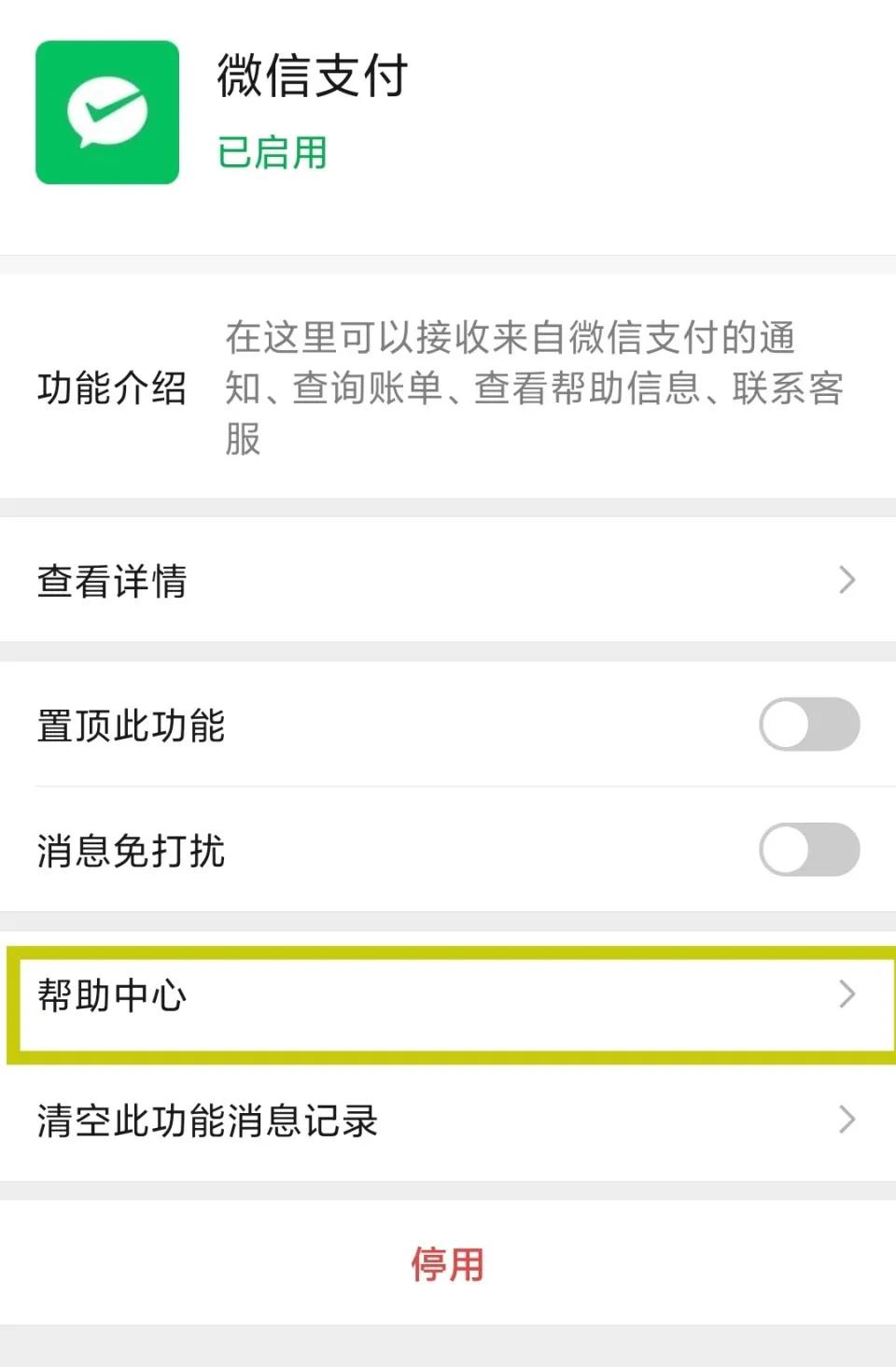The height and width of the screenshot is (1367, 896).
Task: Turn on the 消息免打扰 switch
Action: coord(808,852)
